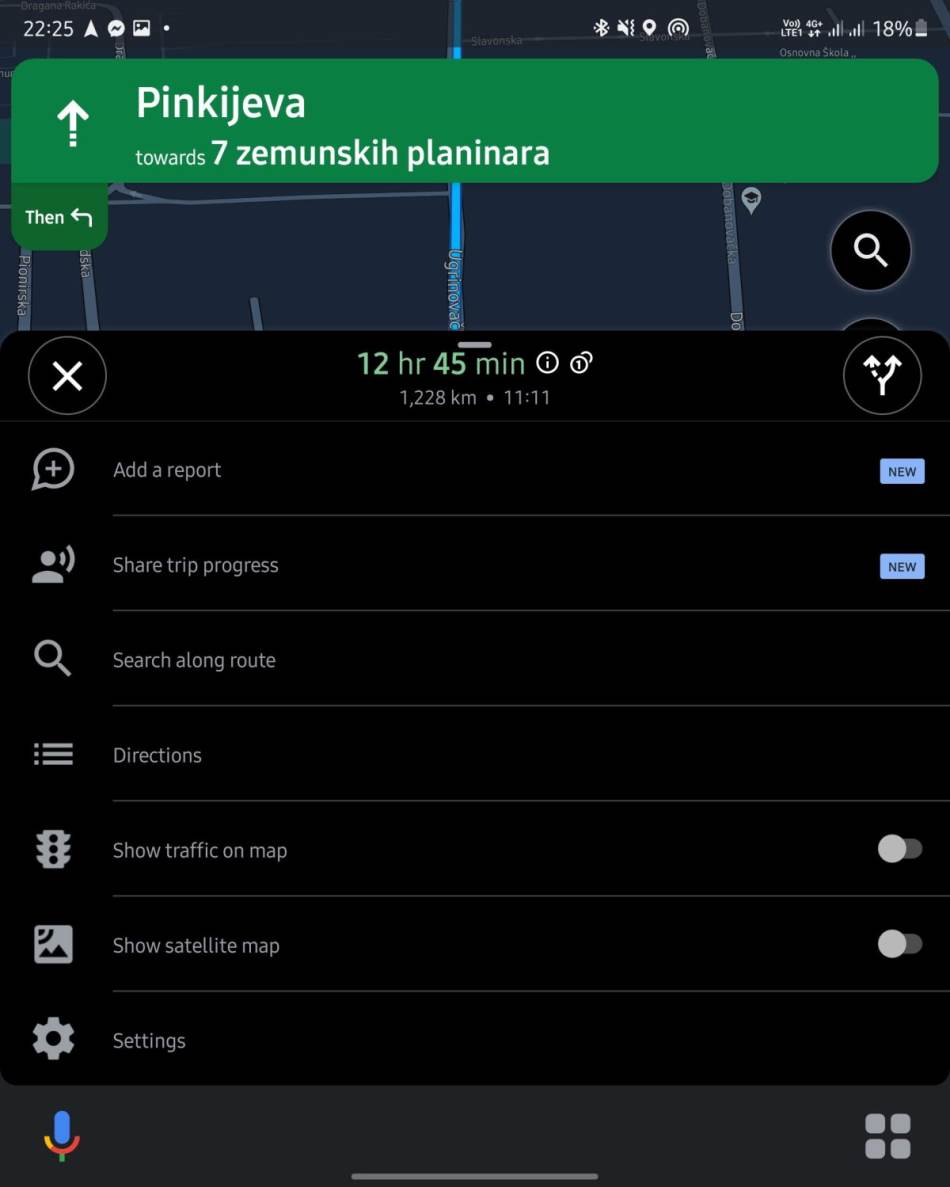This screenshot has height=1187, width=950.
Task: Enable Show traffic on map
Action: coord(899,850)
